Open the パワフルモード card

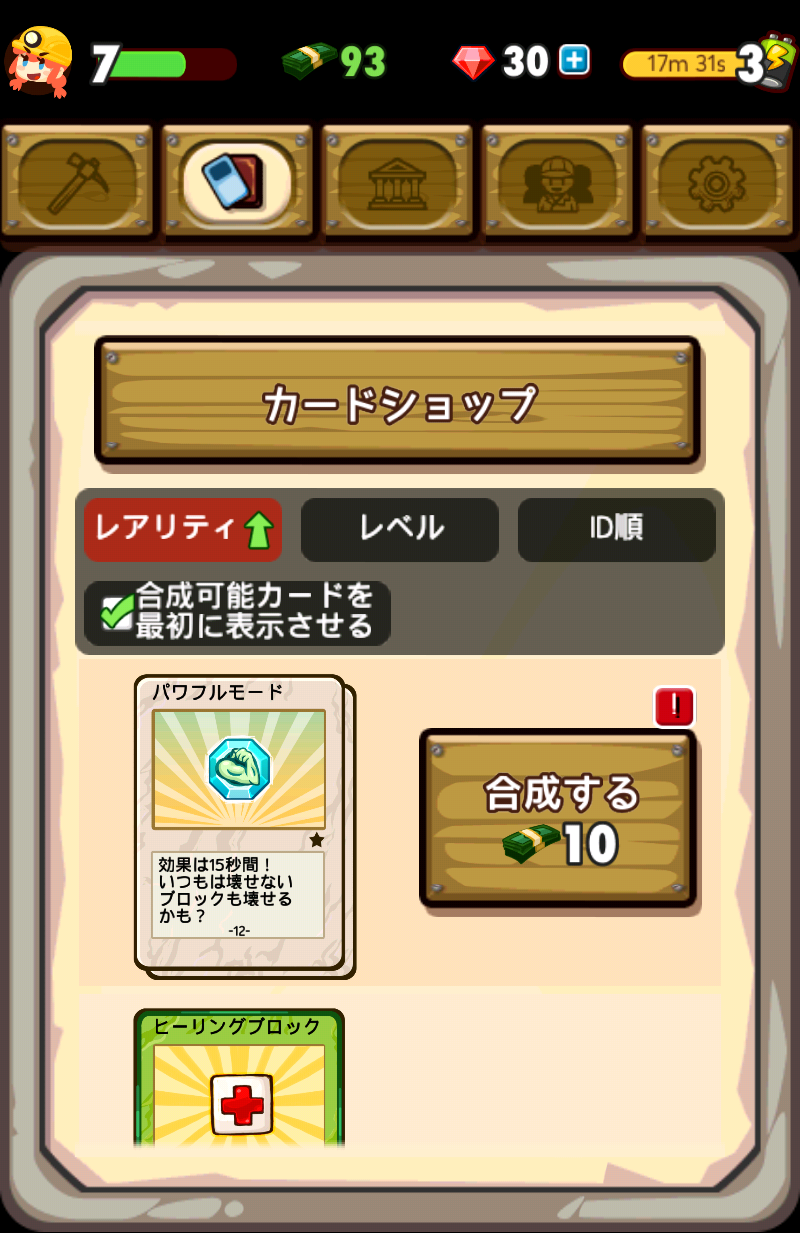tap(240, 822)
